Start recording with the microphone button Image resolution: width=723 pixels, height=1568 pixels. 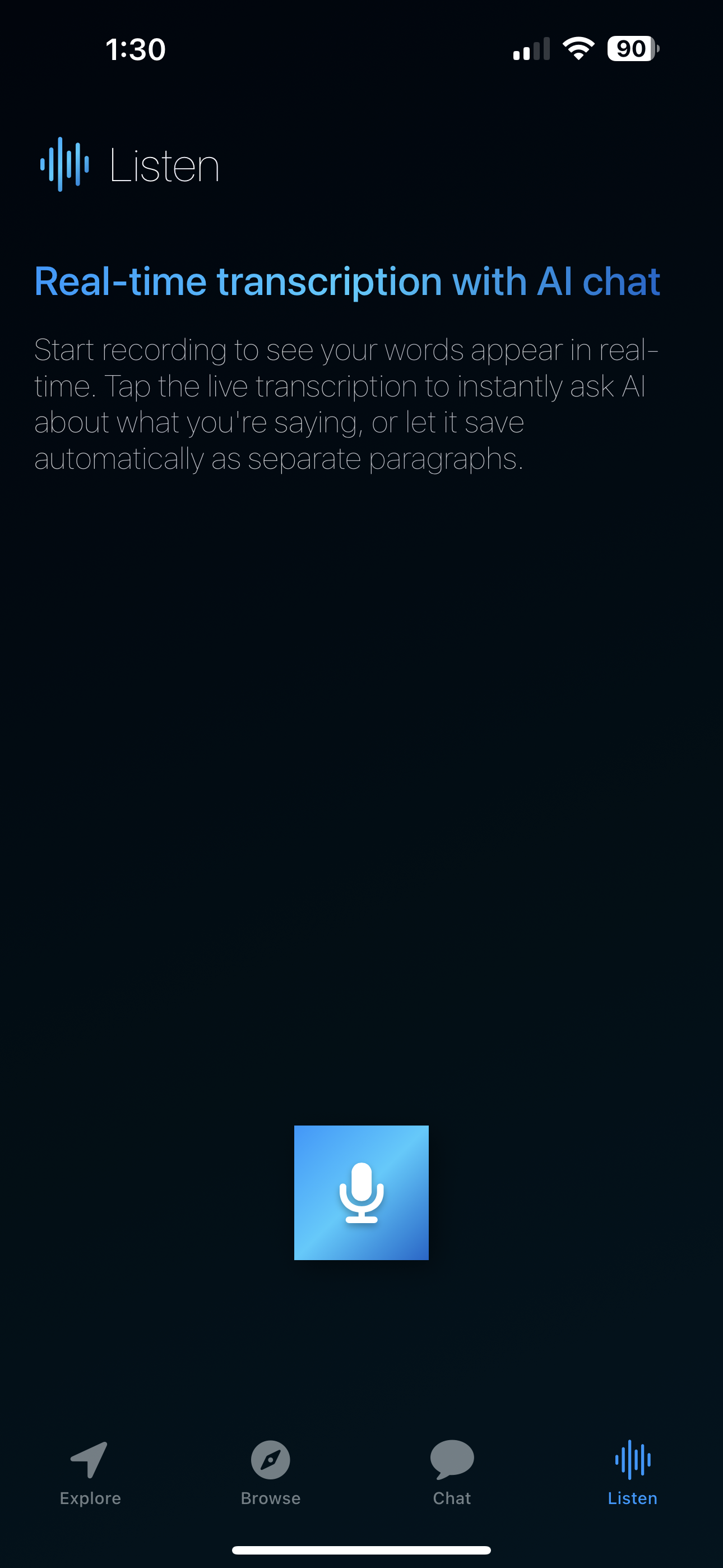pos(361,1192)
